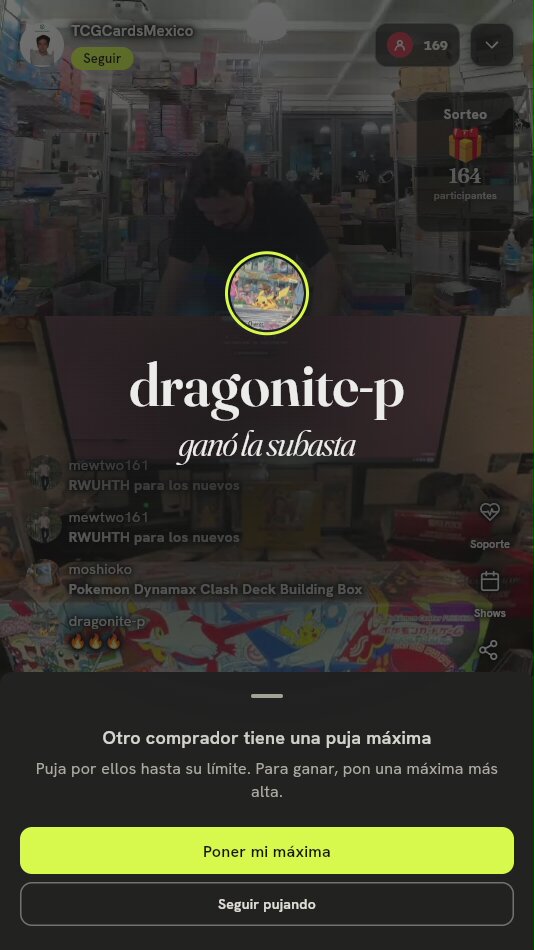The width and height of the screenshot is (534, 950).
Task: Open the viewer count of 169
Action: pyautogui.click(x=418, y=45)
